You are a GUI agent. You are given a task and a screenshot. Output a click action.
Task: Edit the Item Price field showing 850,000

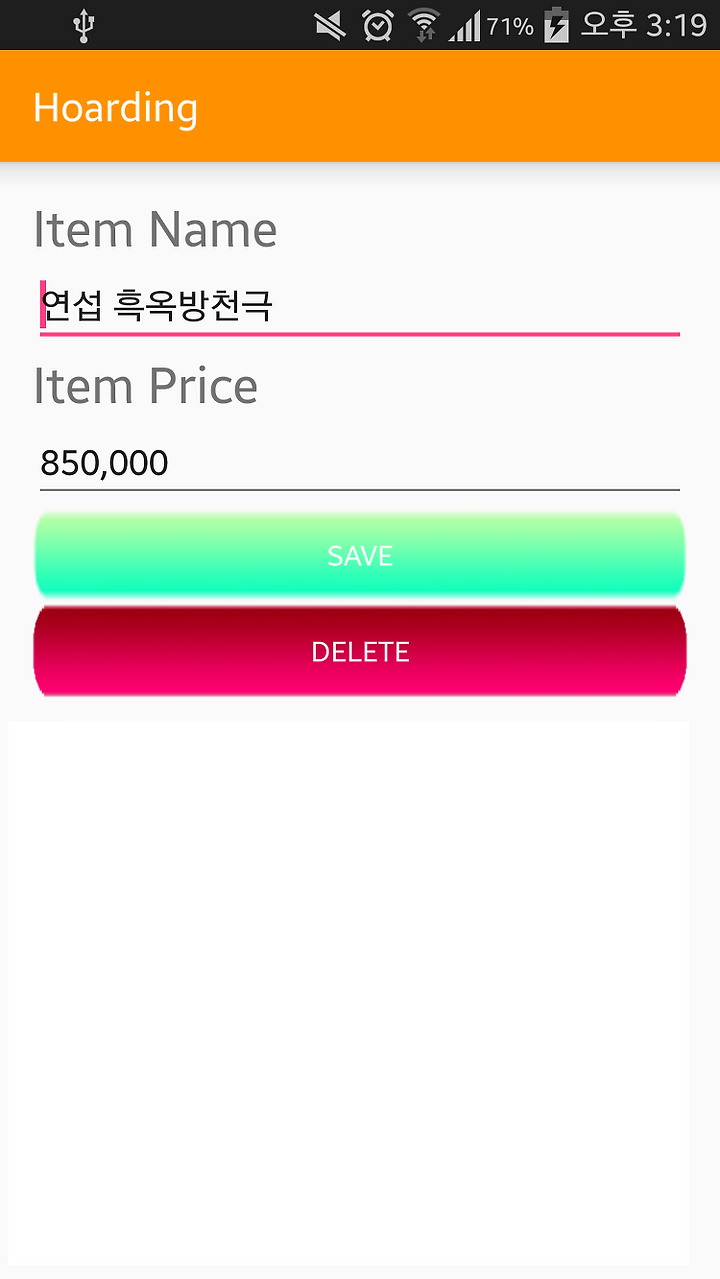(x=360, y=463)
